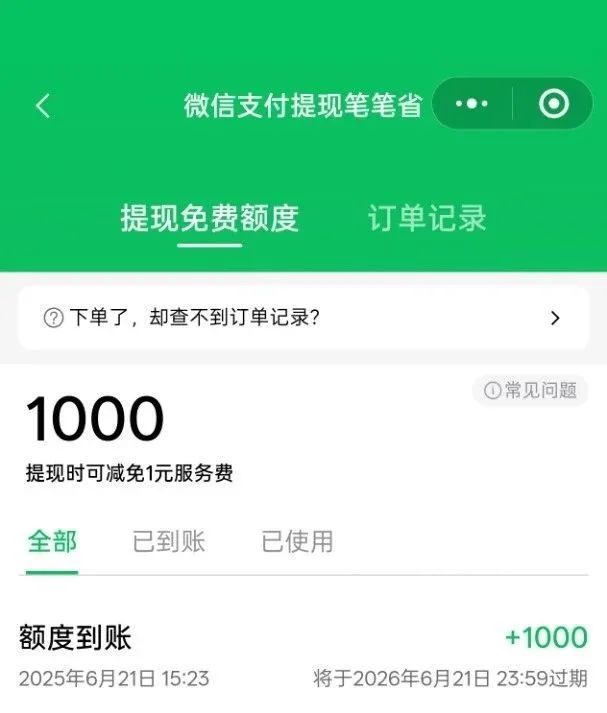Open the 常见问题 FAQ button
Image resolution: width=607 pixels, height=713 pixels.
point(530,391)
